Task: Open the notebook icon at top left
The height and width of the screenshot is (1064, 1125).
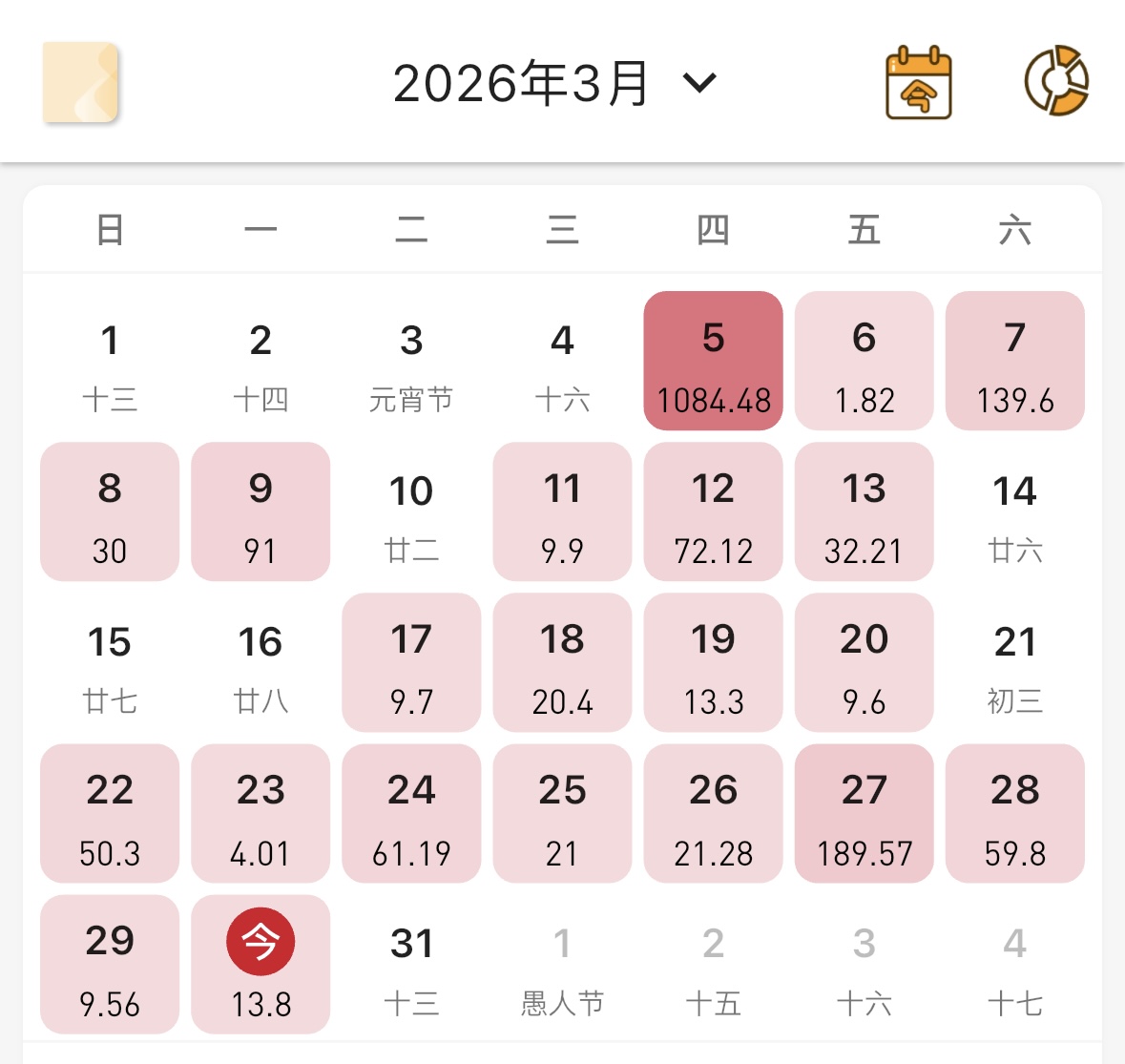Action: (80, 83)
